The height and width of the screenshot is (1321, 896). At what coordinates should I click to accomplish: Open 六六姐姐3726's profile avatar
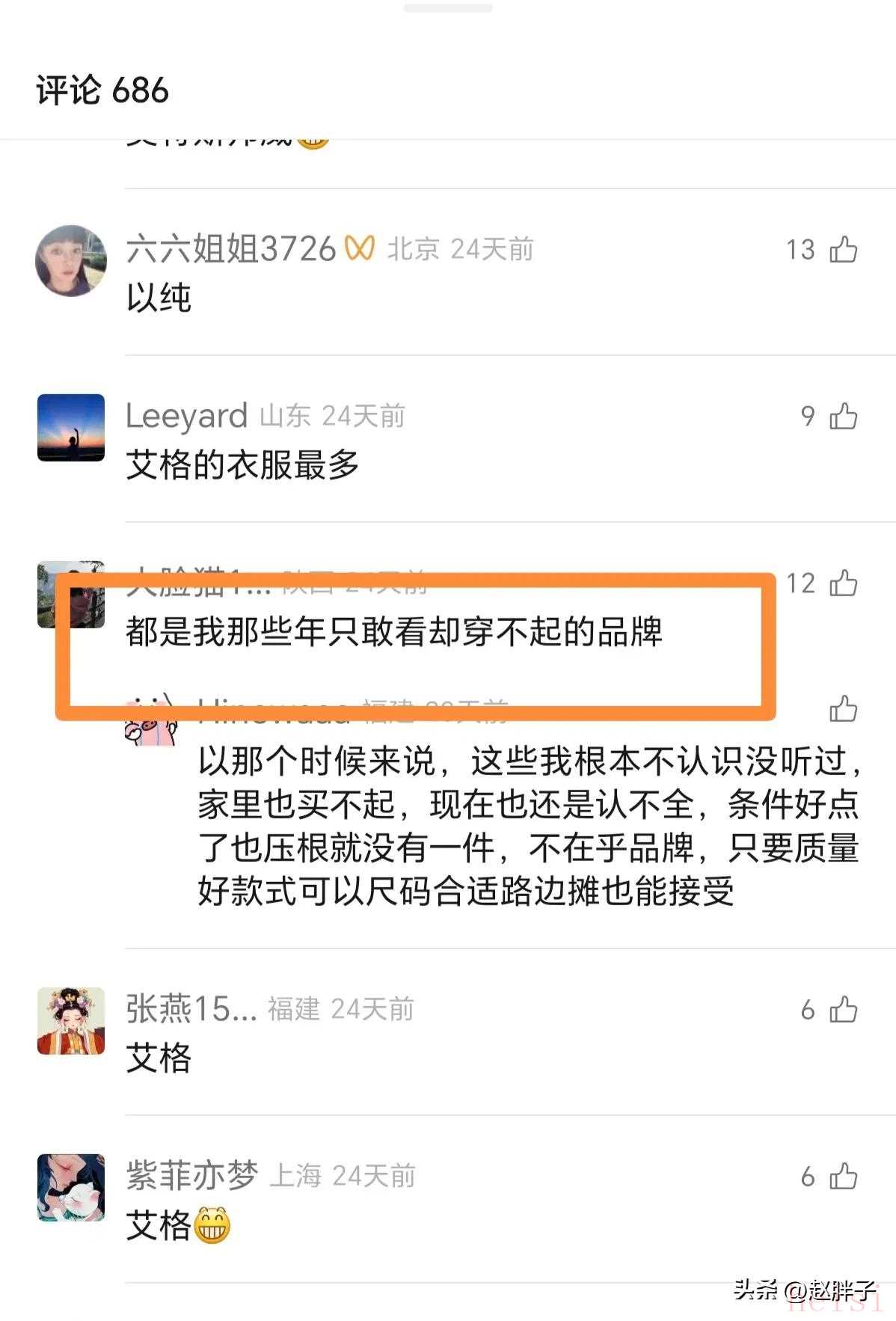(71, 261)
